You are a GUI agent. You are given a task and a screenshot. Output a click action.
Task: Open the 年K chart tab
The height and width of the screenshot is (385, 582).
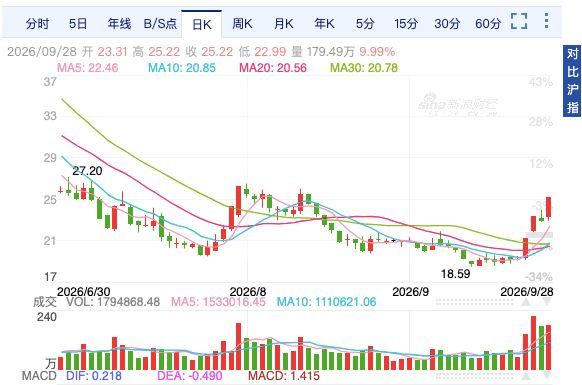324,24
